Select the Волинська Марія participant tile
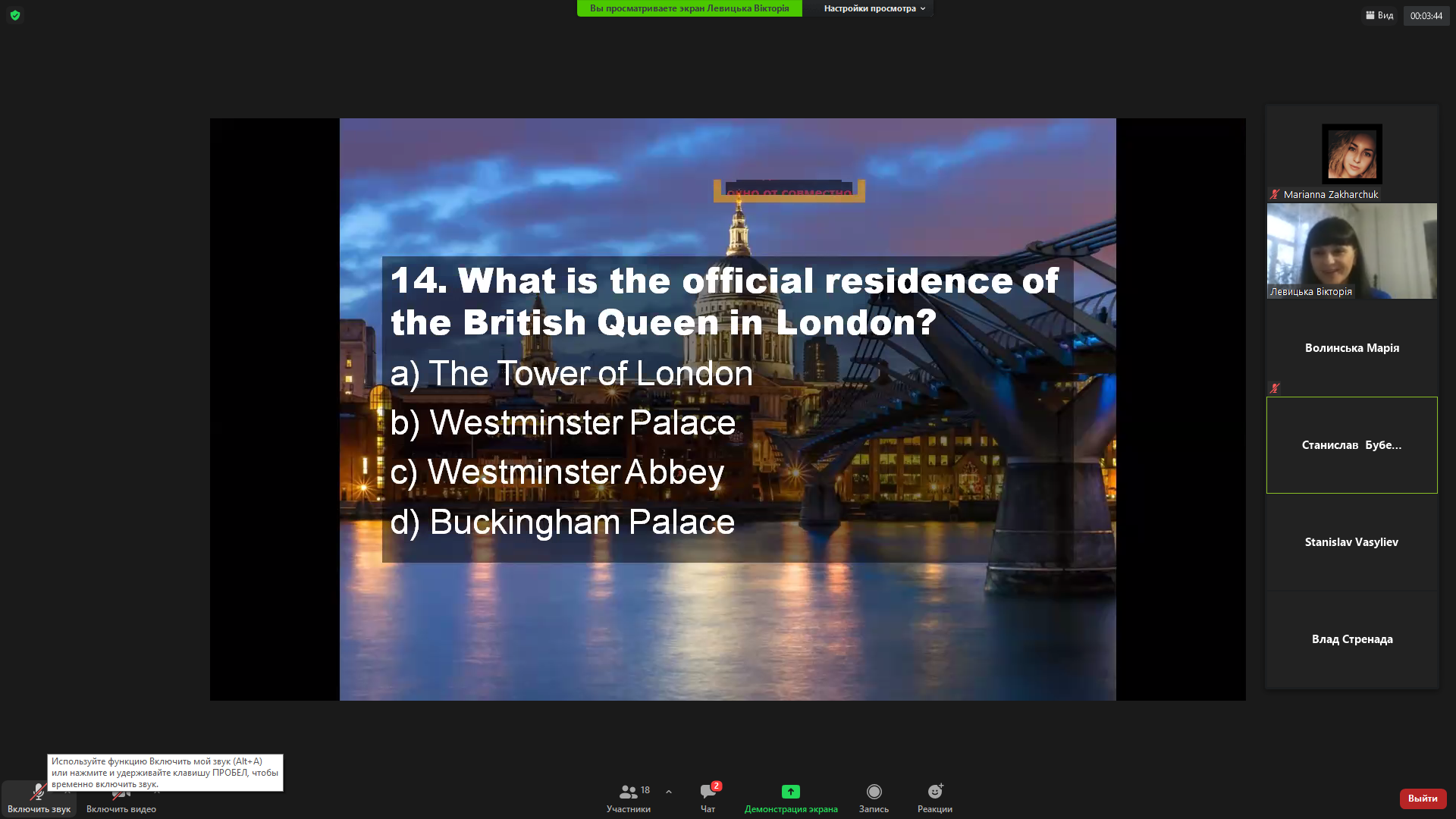 click(1351, 348)
